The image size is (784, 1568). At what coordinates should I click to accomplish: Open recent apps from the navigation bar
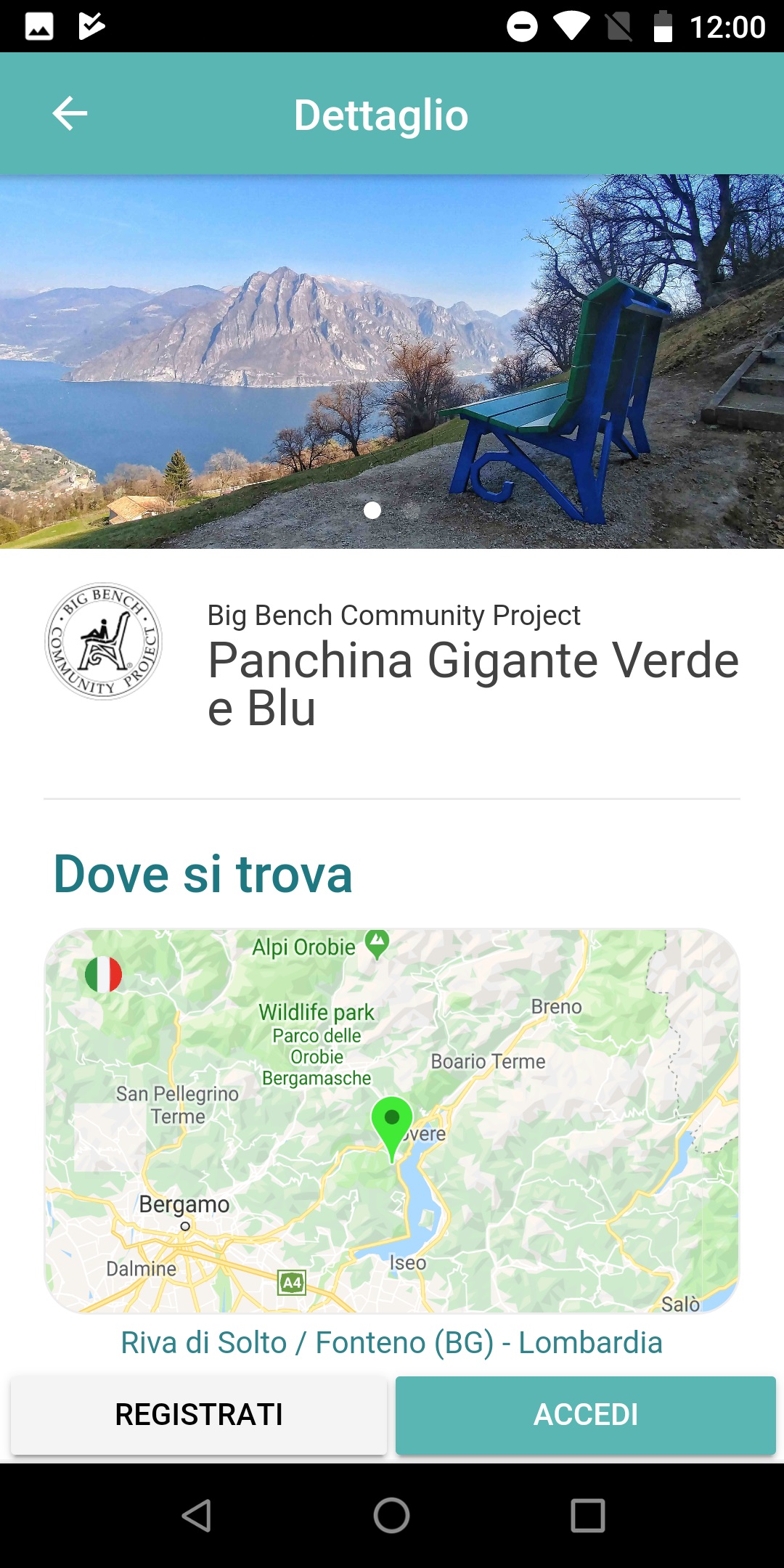click(x=587, y=1516)
